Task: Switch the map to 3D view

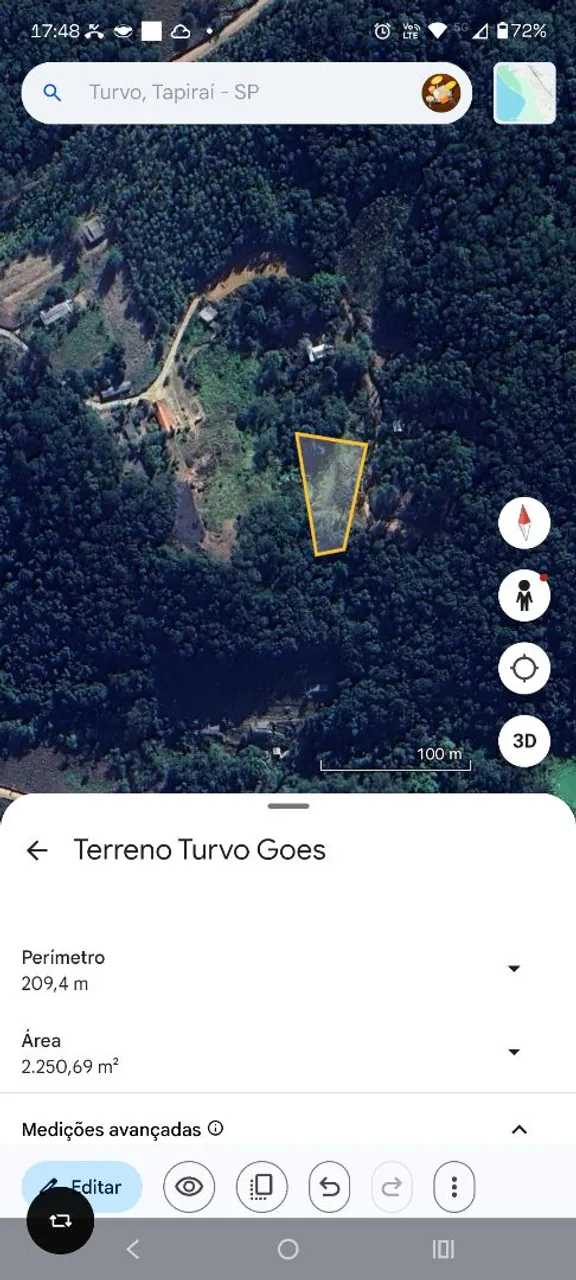Action: (x=524, y=741)
